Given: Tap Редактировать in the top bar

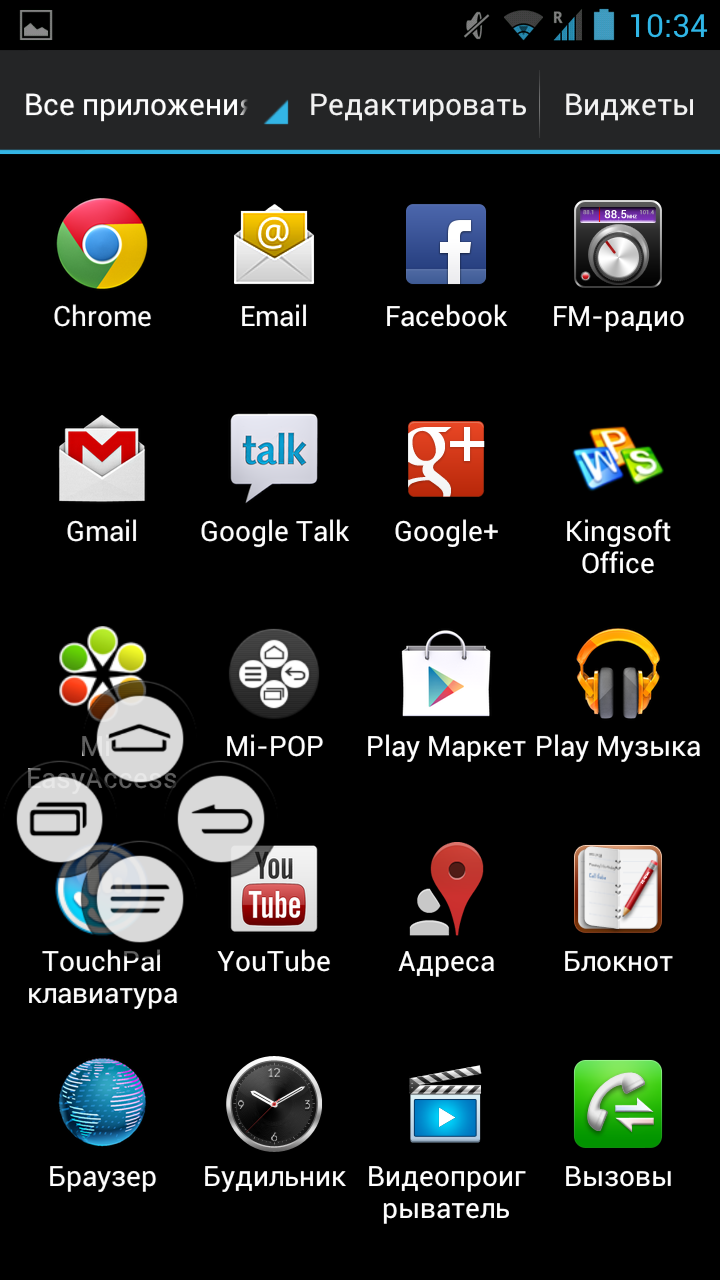Looking at the screenshot, I should pyautogui.click(x=417, y=105).
